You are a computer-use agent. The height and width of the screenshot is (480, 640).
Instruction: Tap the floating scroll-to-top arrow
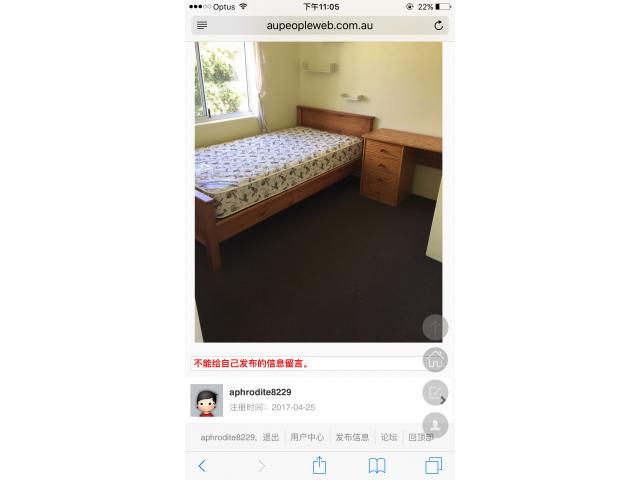435,327
